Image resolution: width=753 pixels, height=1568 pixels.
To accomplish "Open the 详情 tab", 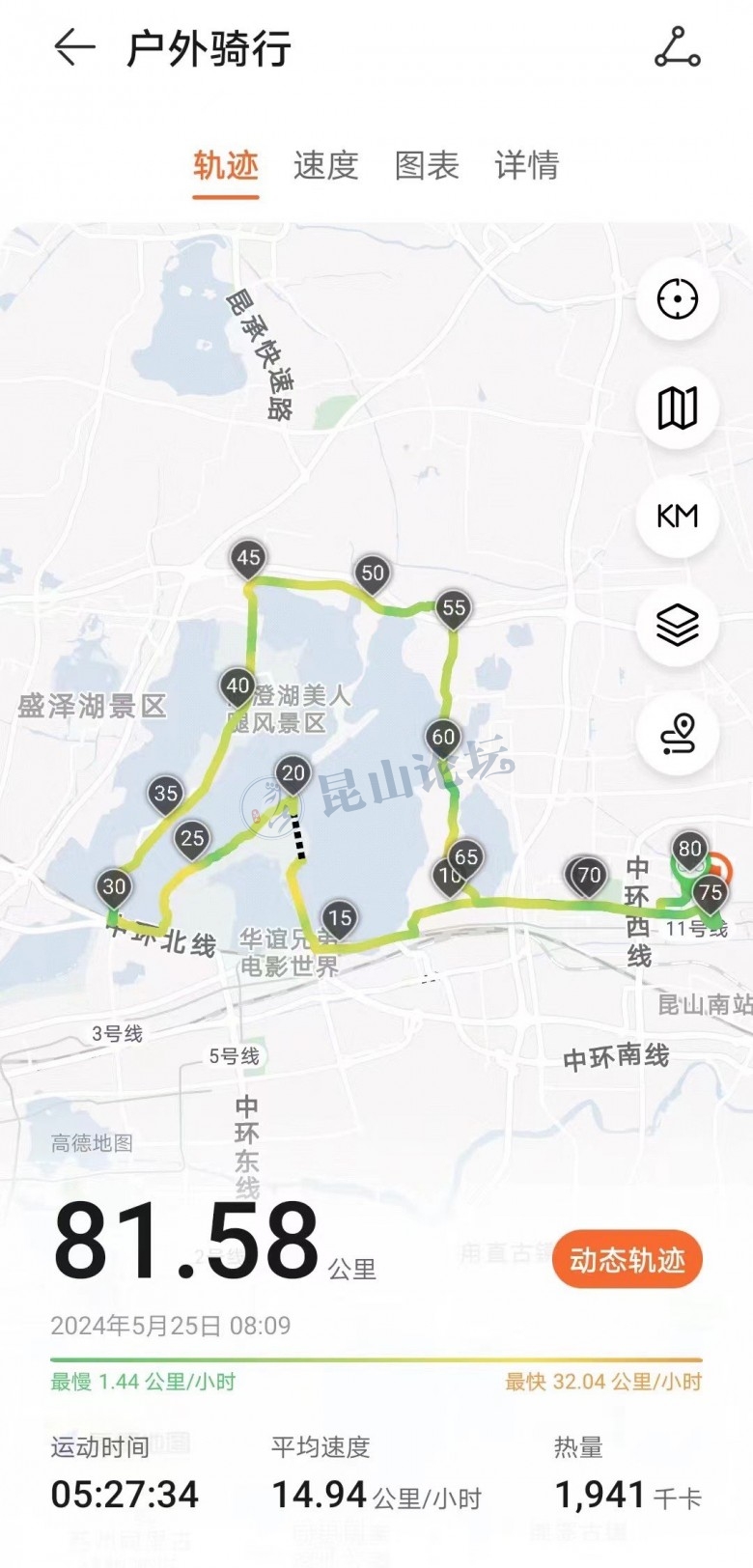I will pos(526,166).
